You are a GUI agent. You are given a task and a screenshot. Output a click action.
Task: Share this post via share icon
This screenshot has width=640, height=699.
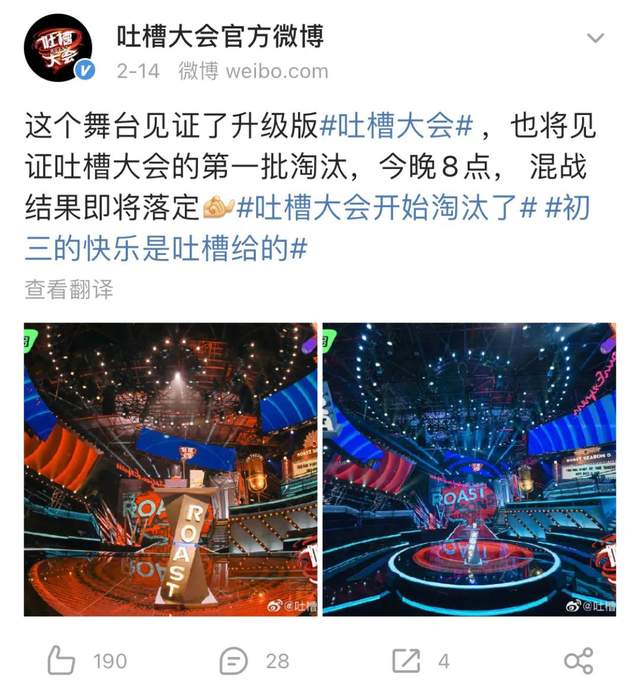579,660
